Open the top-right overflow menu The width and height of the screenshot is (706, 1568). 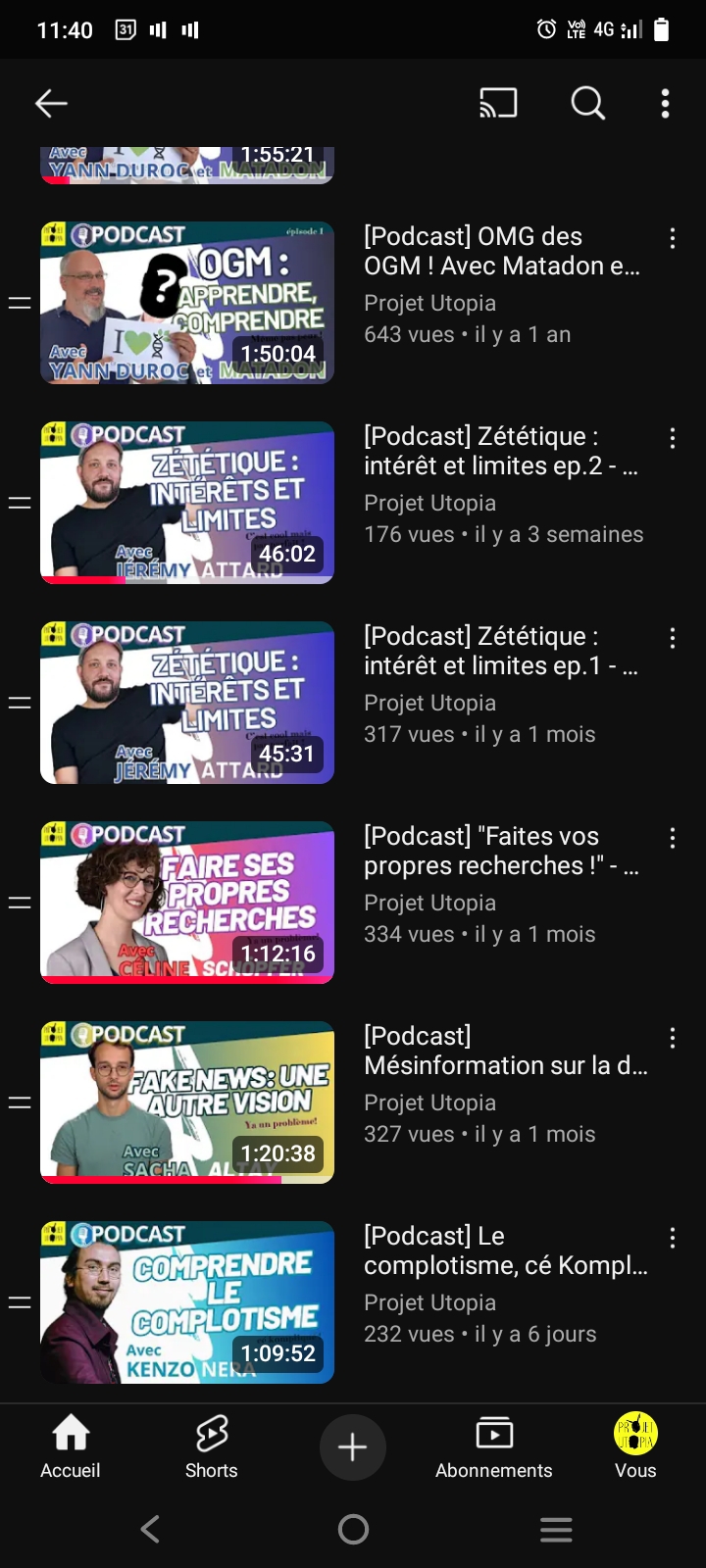tap(666, 103)
